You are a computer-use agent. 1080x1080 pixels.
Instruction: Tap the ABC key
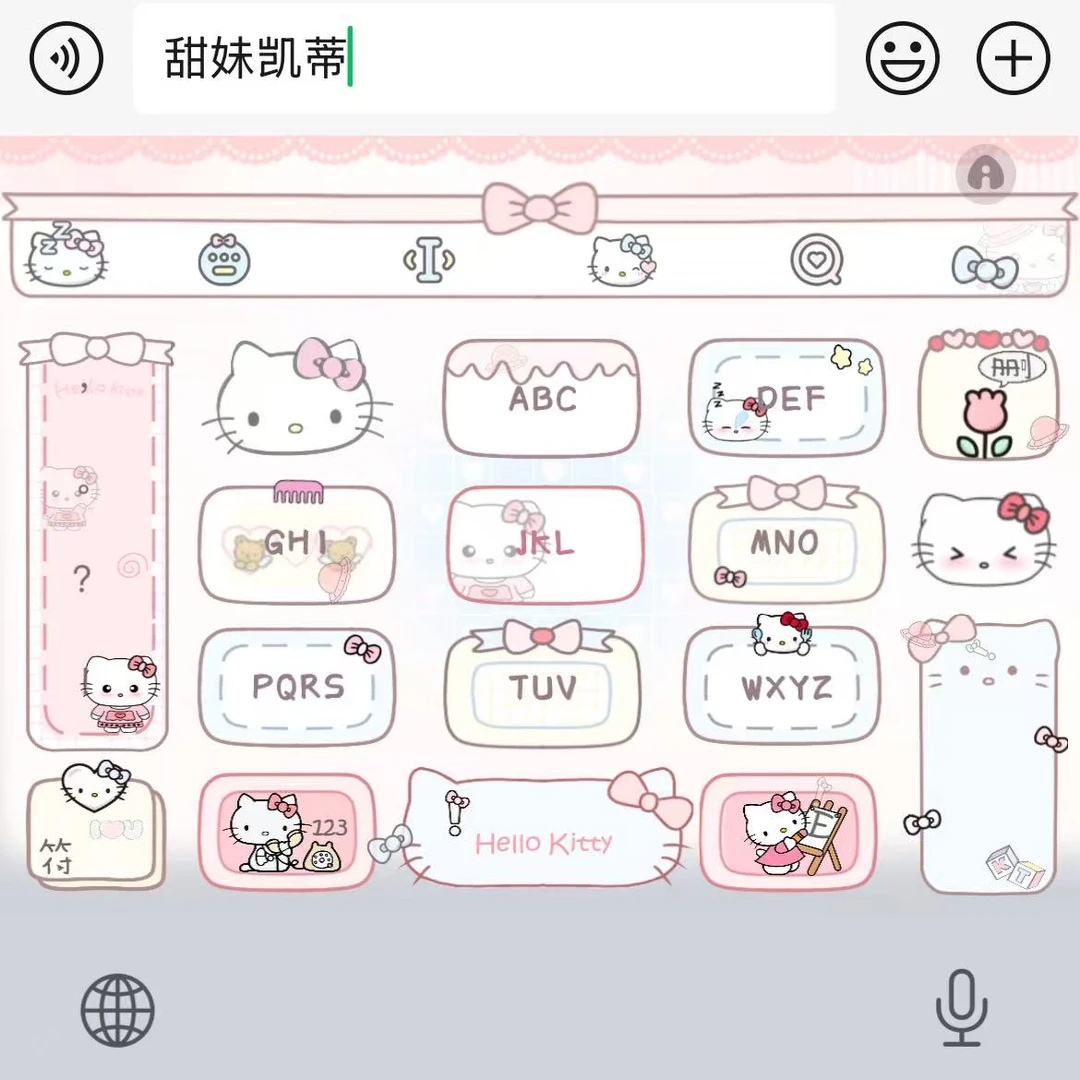(x=542, y=399)
